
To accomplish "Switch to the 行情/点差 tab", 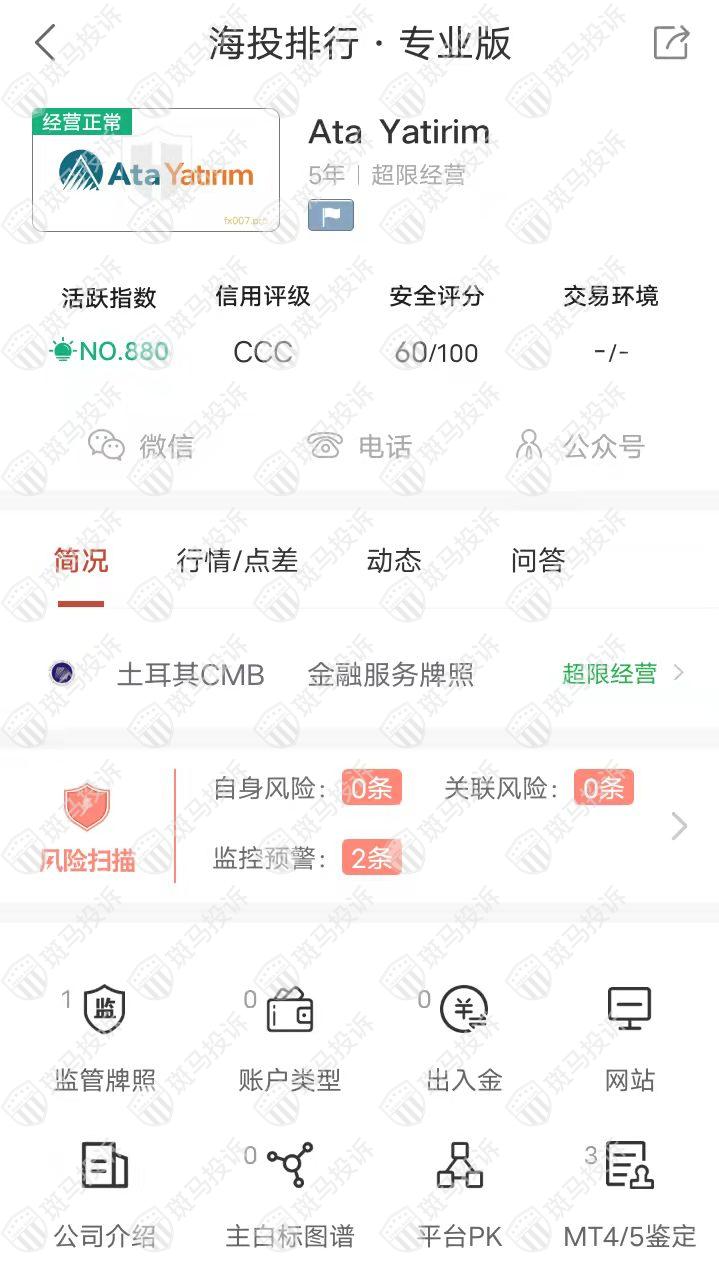I will pyautogui.click(x=237, y=561).
